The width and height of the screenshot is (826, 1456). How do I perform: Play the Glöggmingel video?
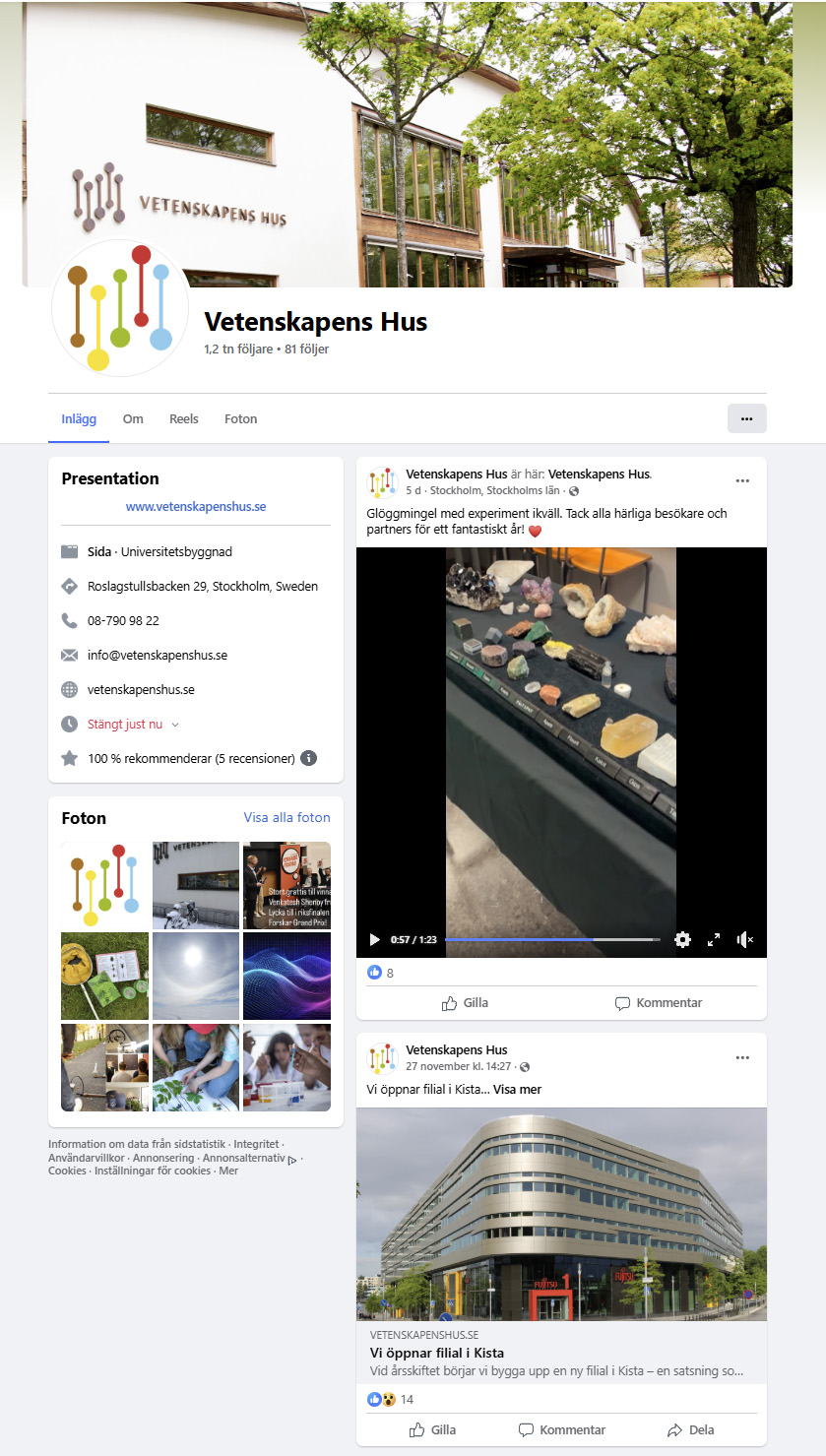374,939
